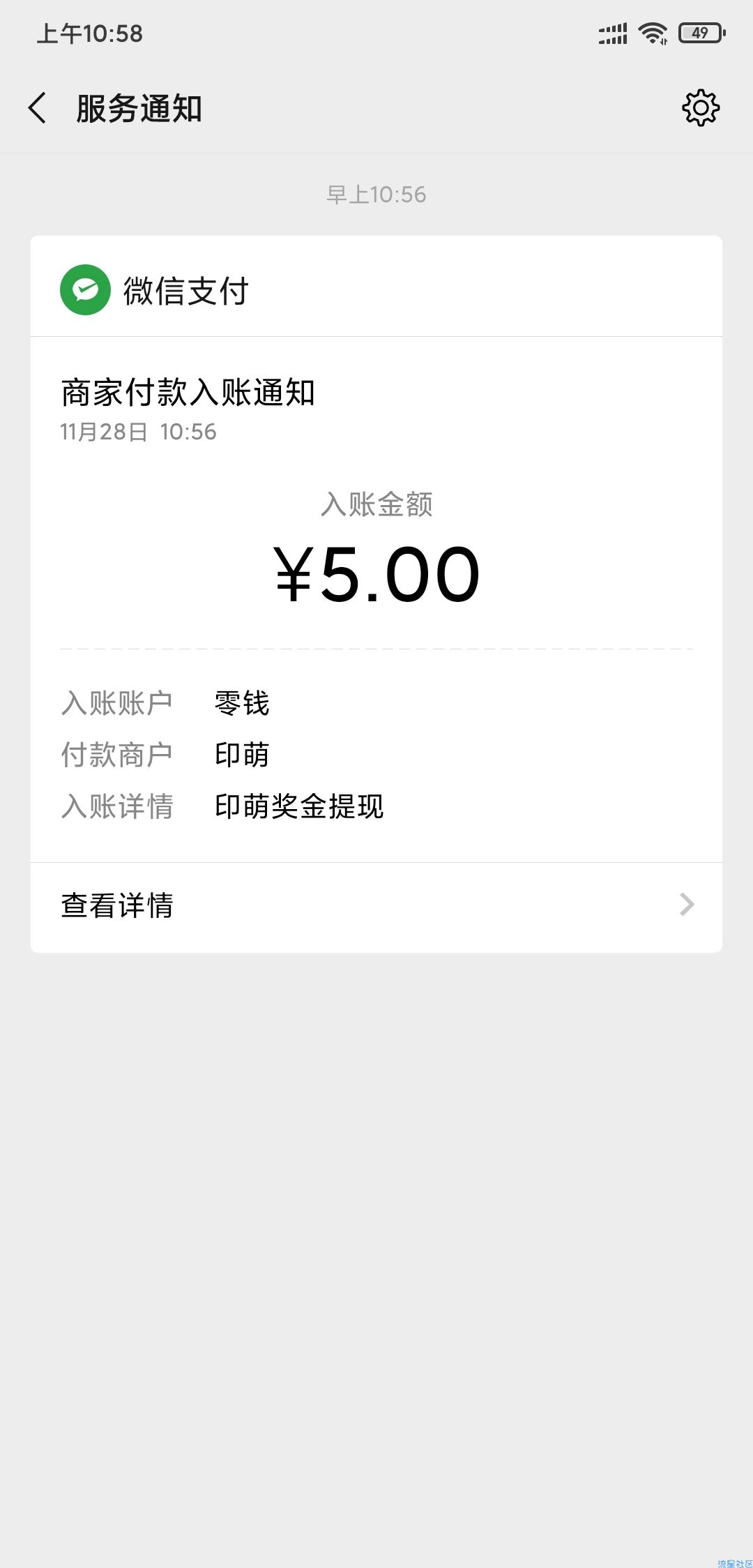Open 查看详情 for the payment
753x1568 pixels.
(x=376, y=906)
